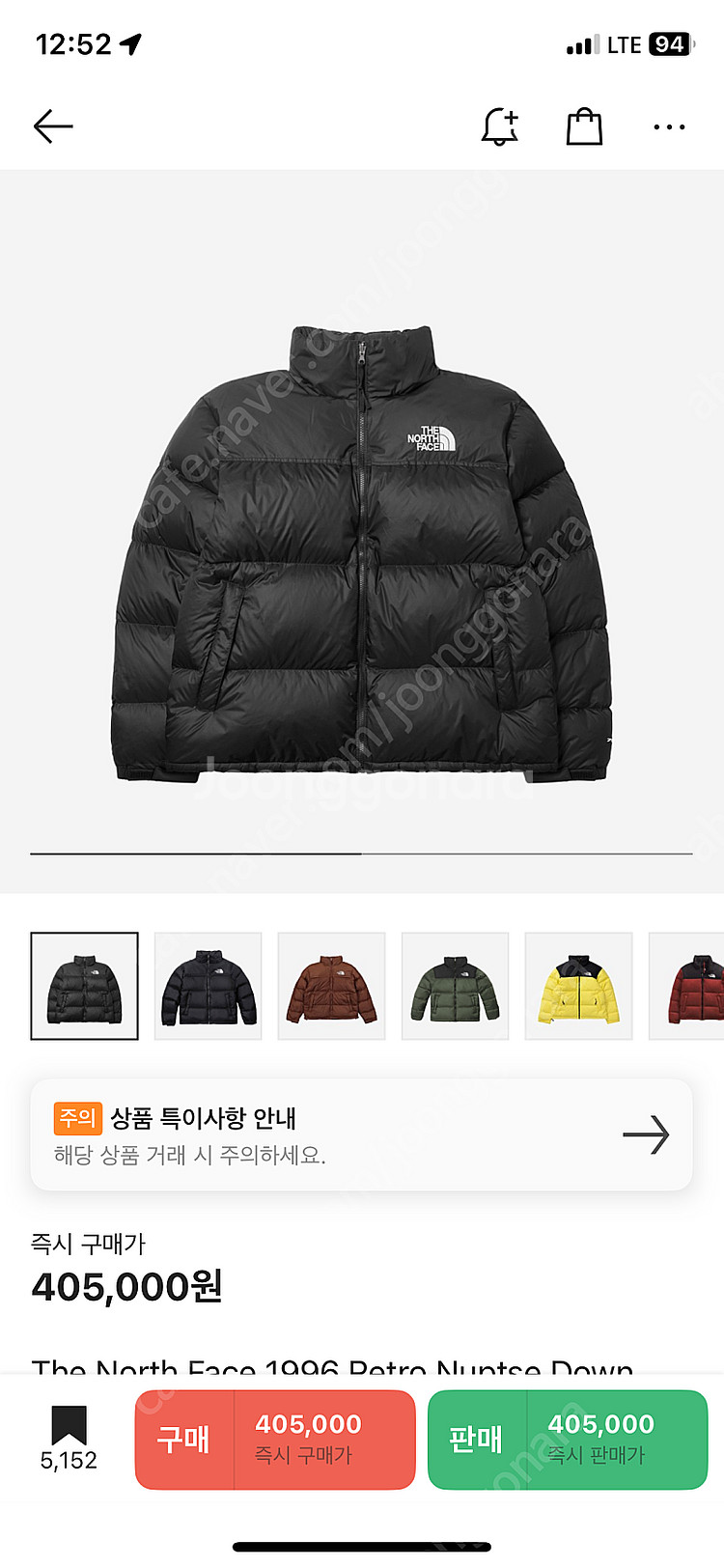Open the three-dot overflow menu
This screenshot has height=1568, width=724.
669,126
